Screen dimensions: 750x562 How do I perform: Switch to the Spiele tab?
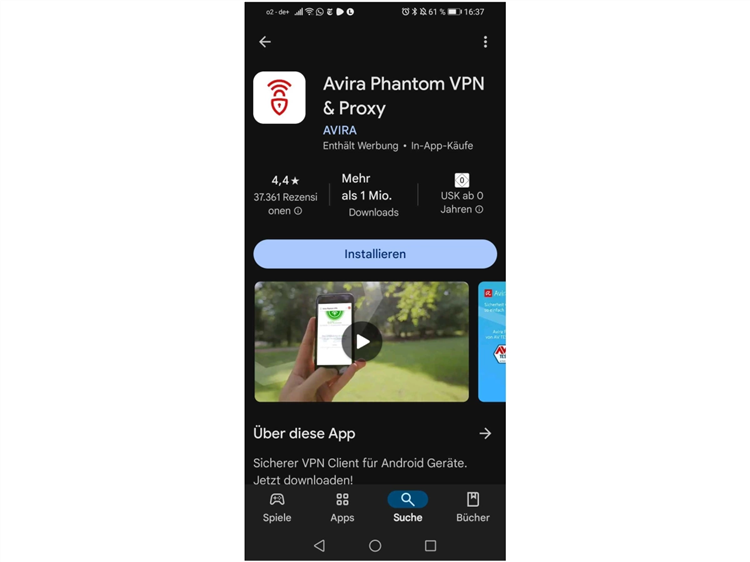pos(277,507)
